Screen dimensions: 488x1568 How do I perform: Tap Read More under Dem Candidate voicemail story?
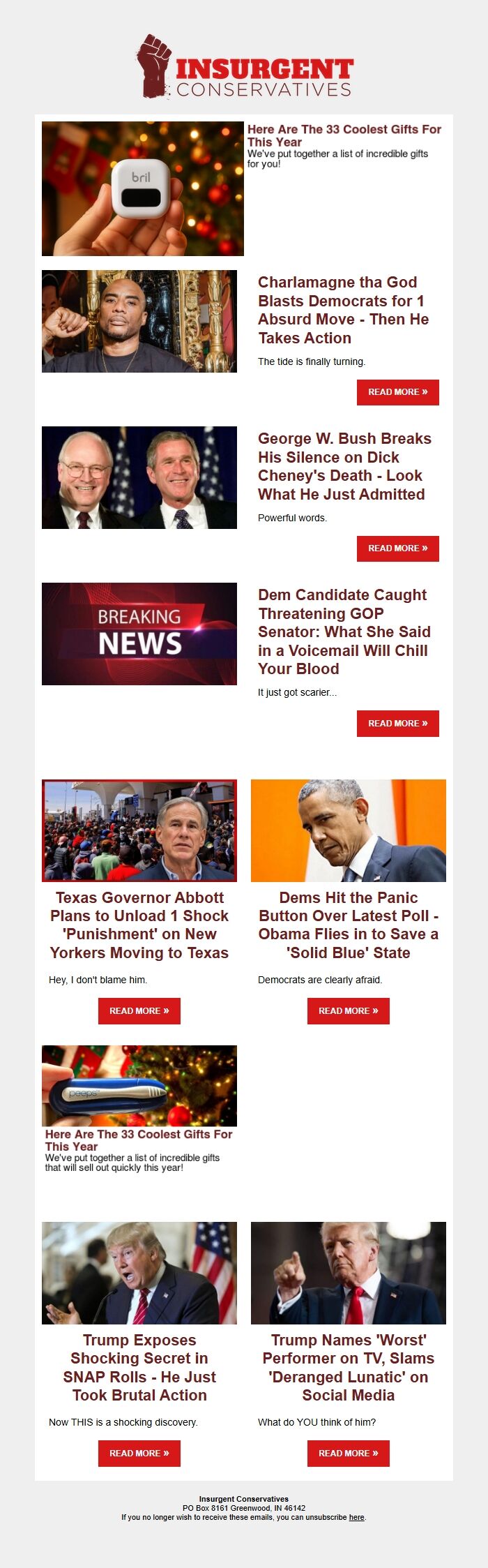point(397,724)
